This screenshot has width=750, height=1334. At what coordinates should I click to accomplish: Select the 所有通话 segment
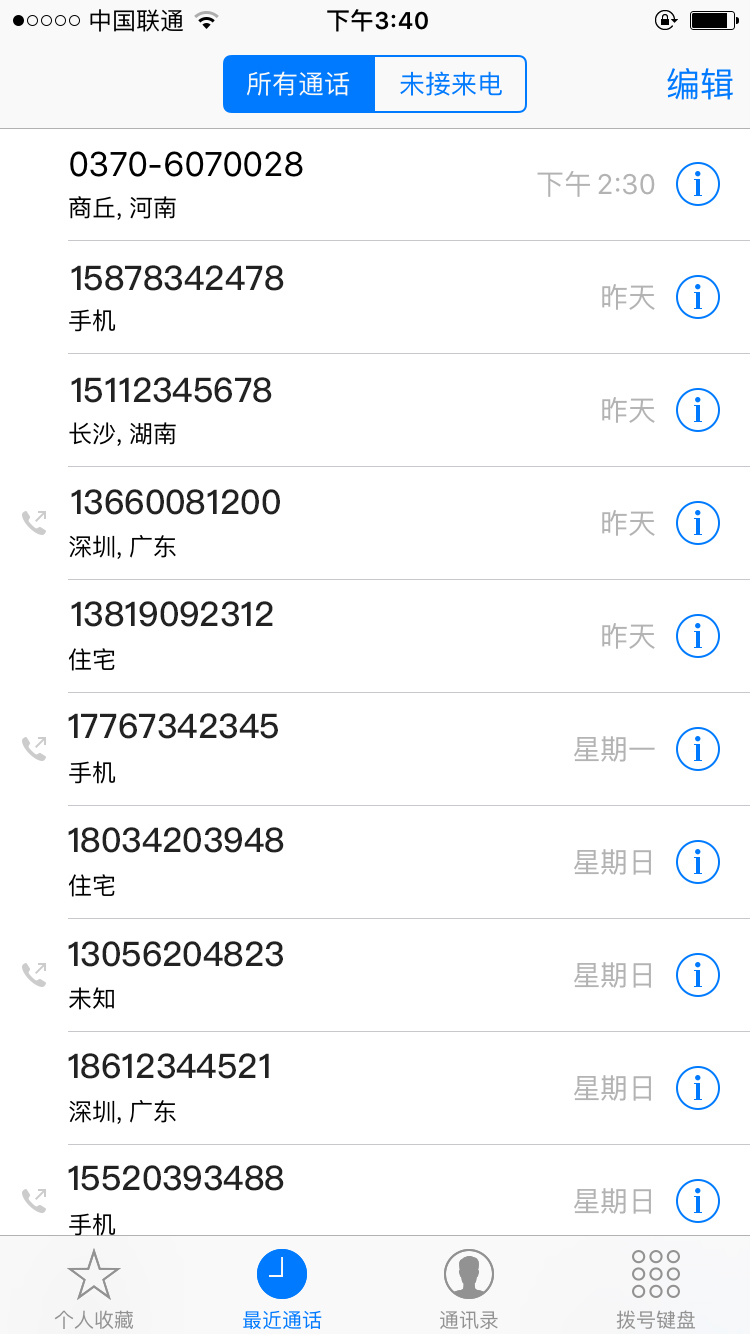(299, 84)
